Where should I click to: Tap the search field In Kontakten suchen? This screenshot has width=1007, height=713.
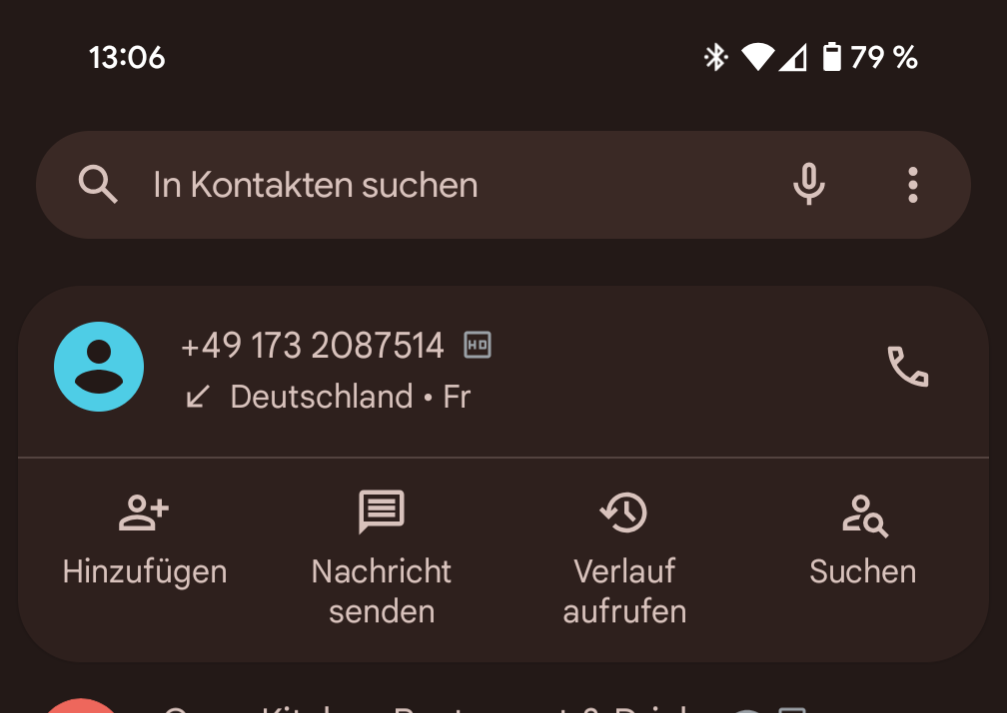[400, 185]
